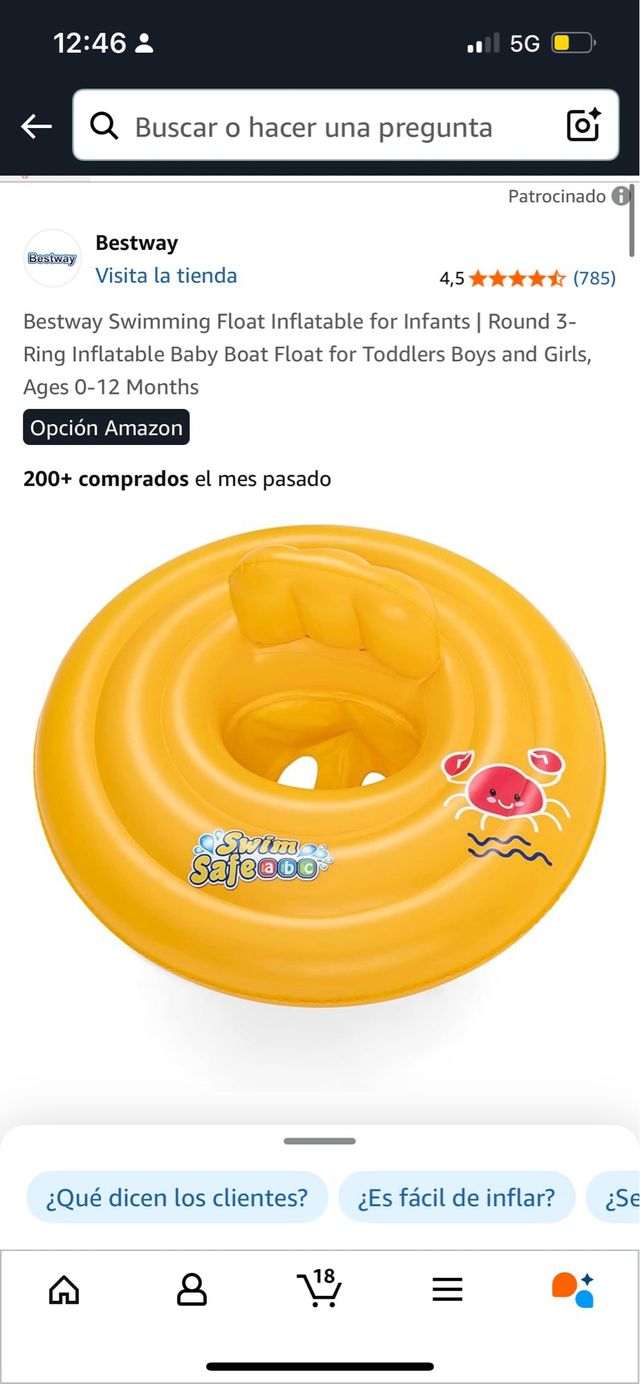Viewport: 640px width, 1384px height.
Task: Open camera search in the search bar
Action: click(583, 125)
